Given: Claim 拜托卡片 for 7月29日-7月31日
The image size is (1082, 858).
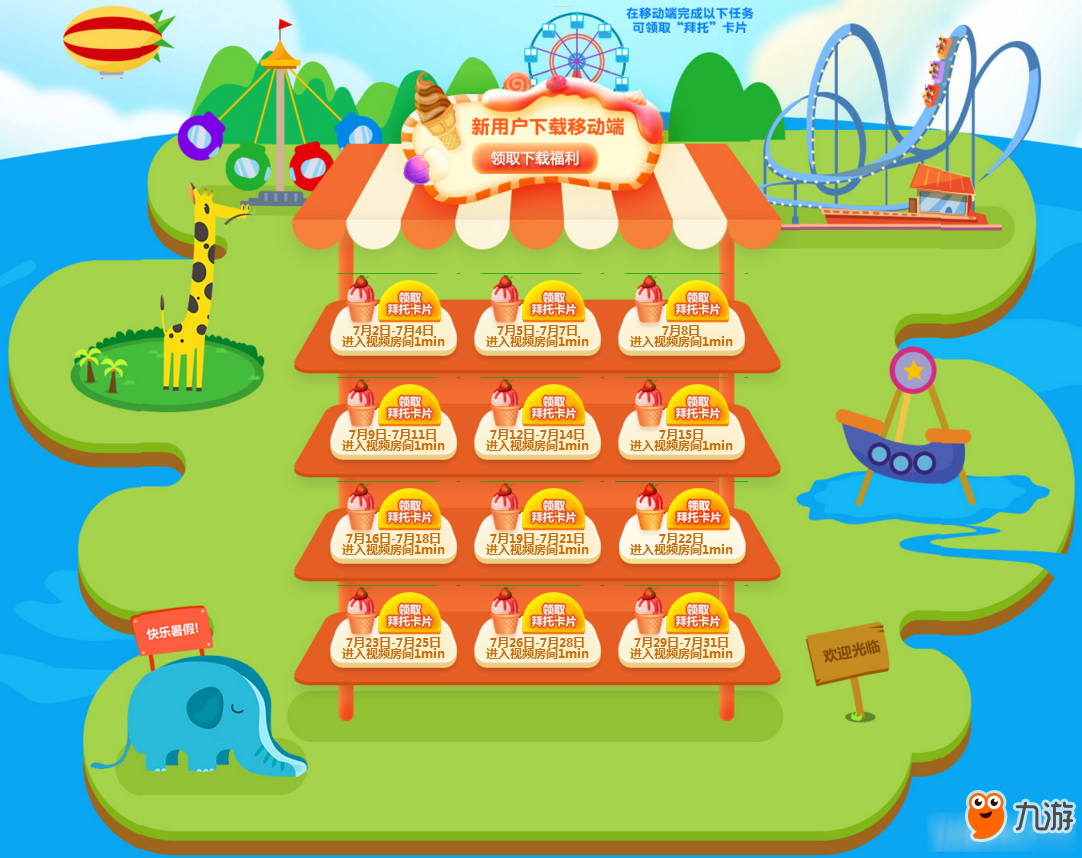Looking at the screenshot, I should [x=698, y=615].
